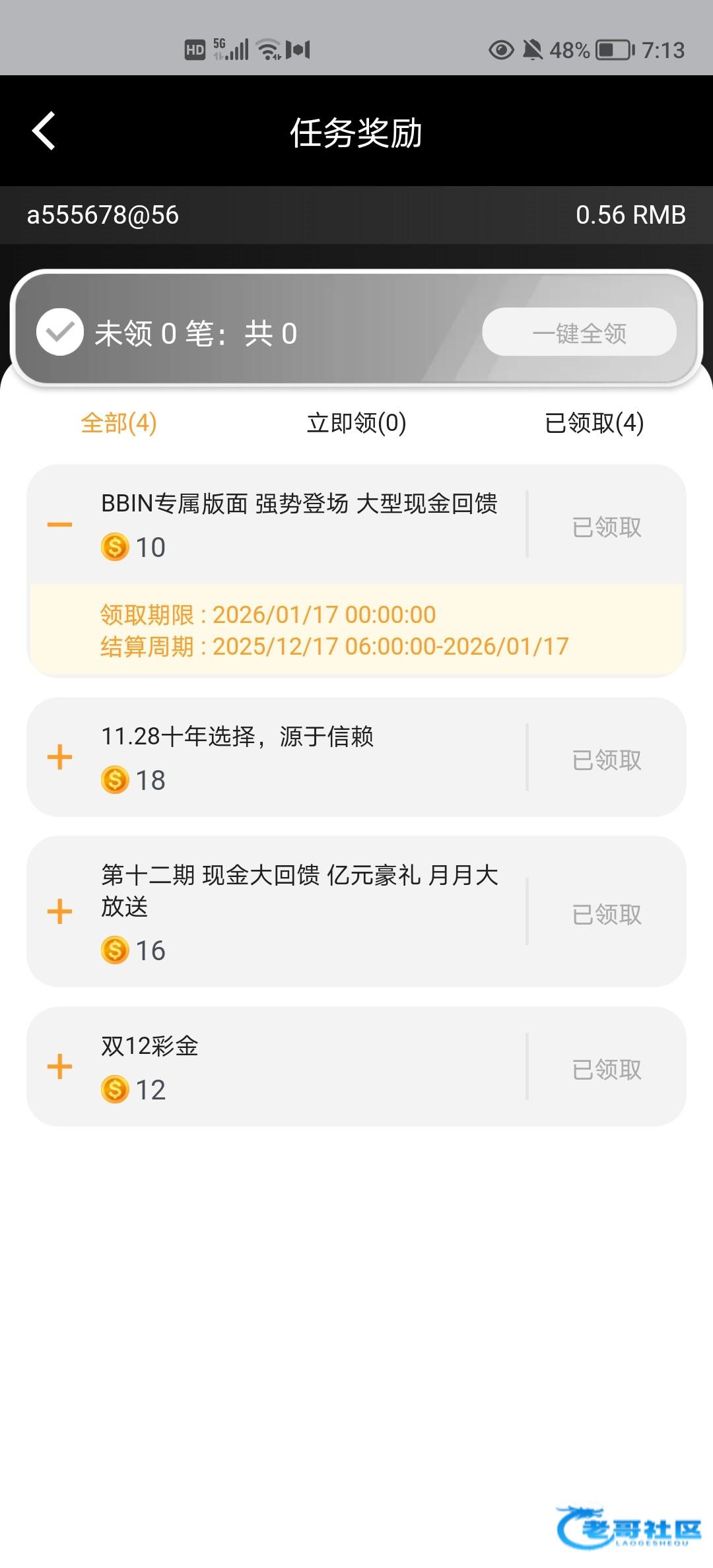The image size is (713, 1568).
Task: Tap 已领取 button on 双12彩金 reward
Action: [x=607, y=1069]
